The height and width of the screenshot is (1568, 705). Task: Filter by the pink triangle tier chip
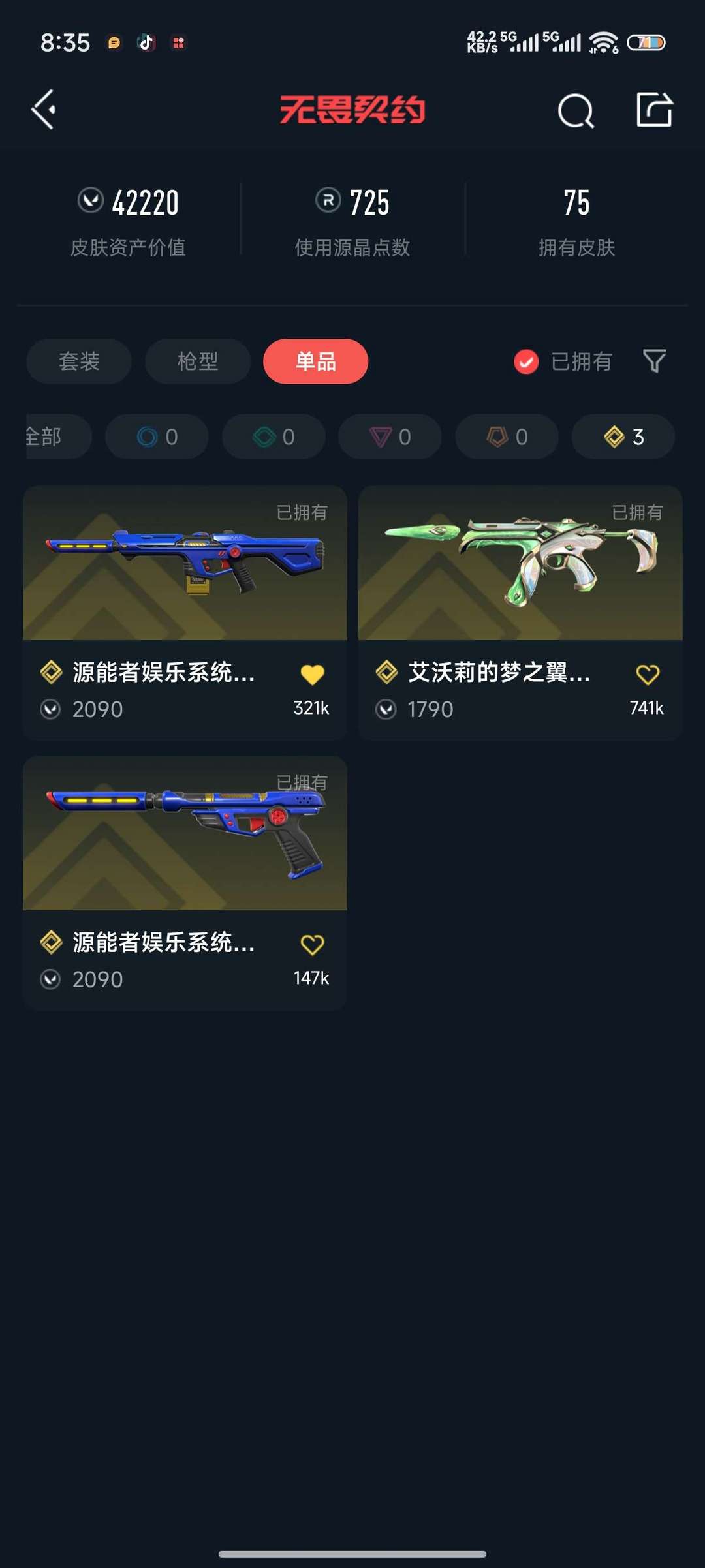[x=390, y=437]
